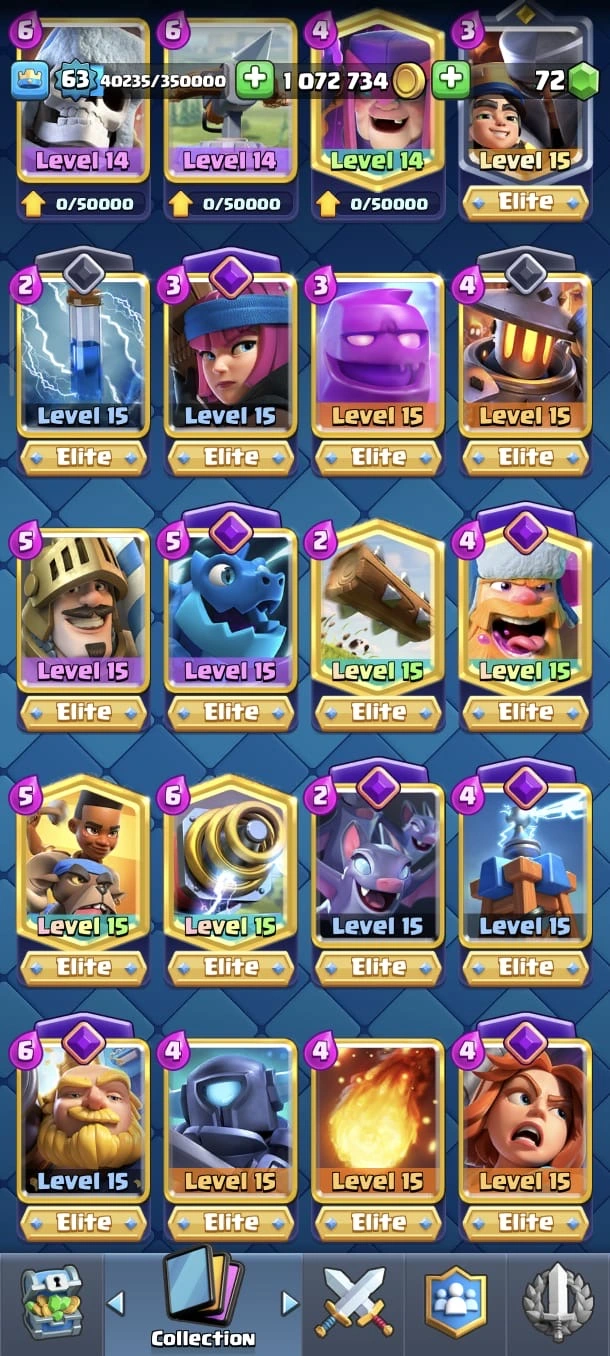The height and width of the screenshot is (1356, 610).
Task: Go to previous tab via left arrow
Action: pyautogui.click(x=116, y=1302)
